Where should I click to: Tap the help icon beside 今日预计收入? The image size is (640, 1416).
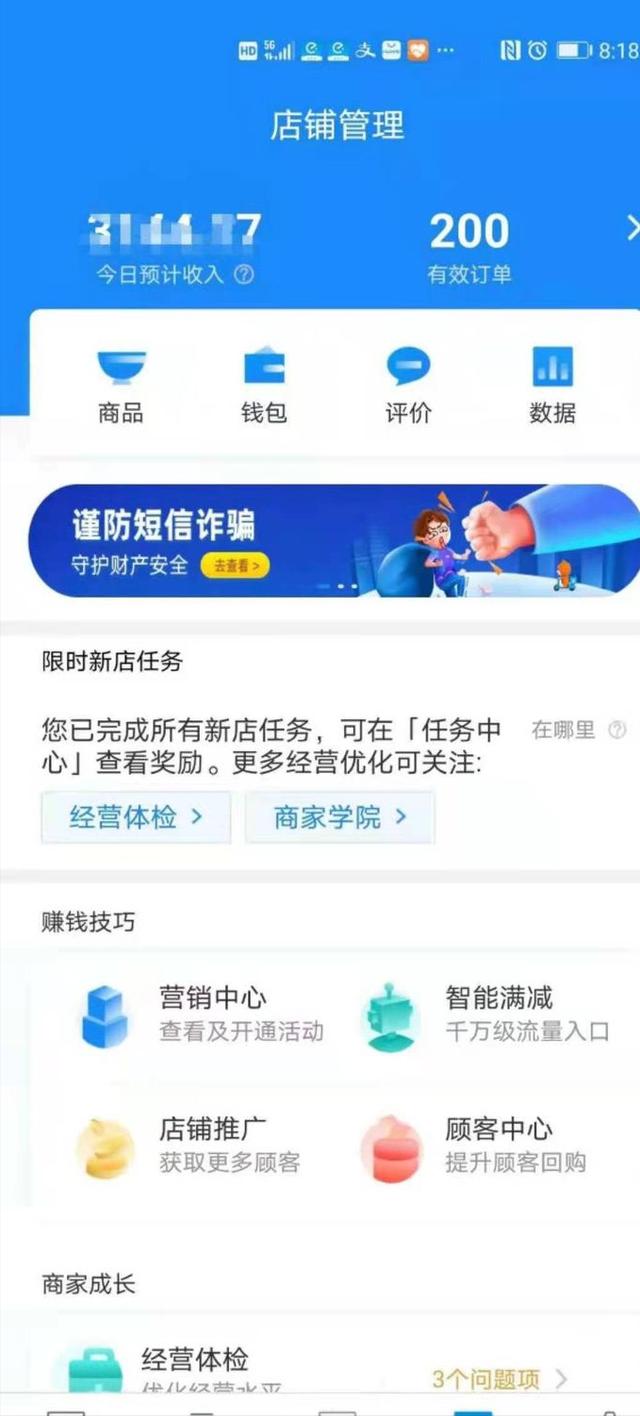click(243, 274)
